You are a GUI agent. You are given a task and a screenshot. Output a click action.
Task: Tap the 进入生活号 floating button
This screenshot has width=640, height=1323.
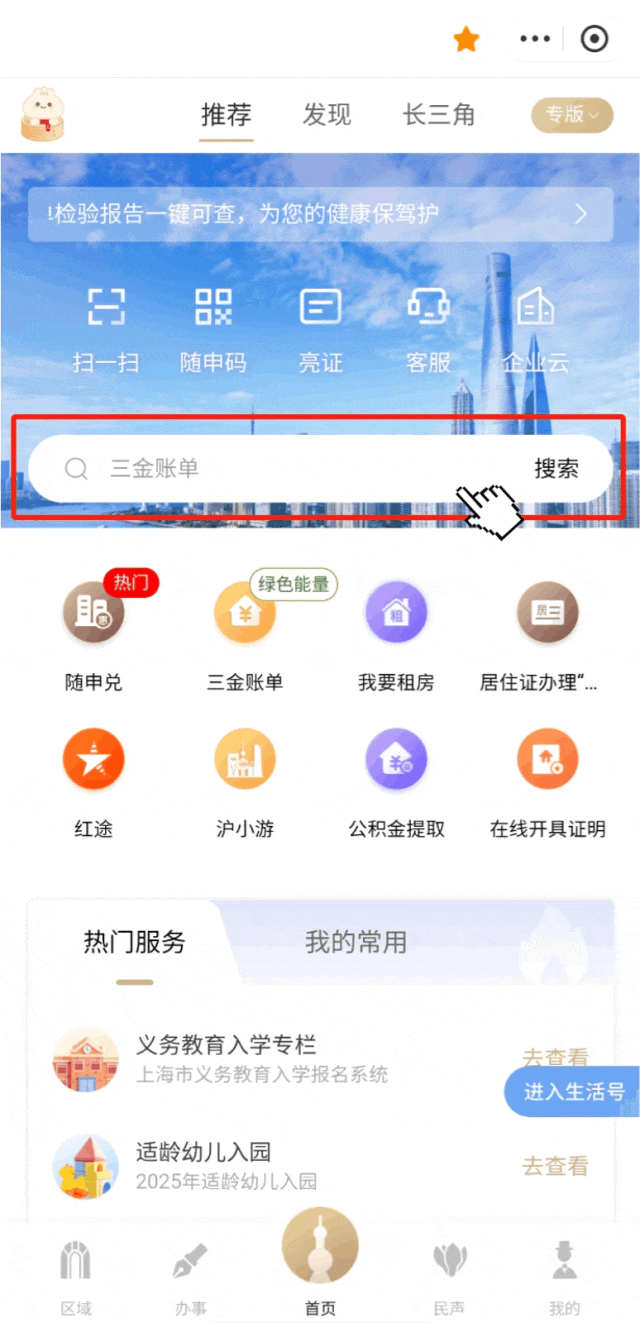pos(573,1091)
